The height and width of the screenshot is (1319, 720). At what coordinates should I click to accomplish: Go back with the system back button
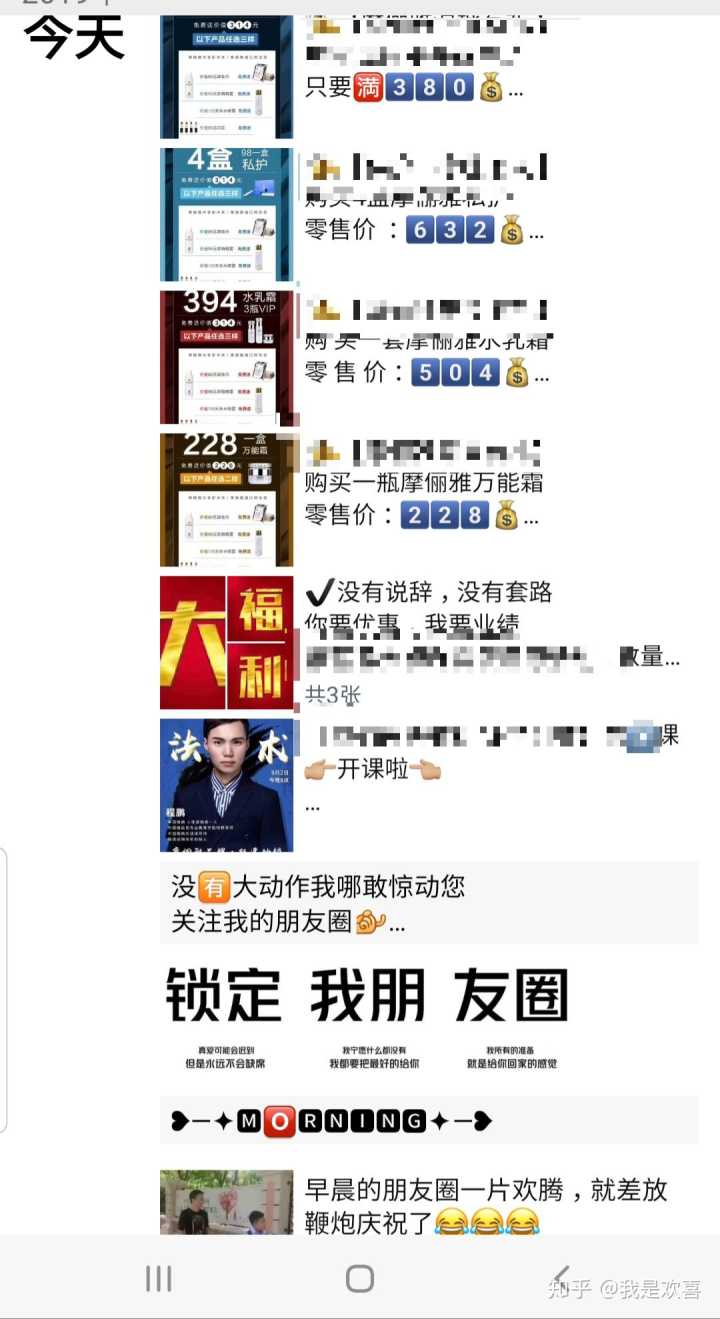click(x=562, y=1278)
